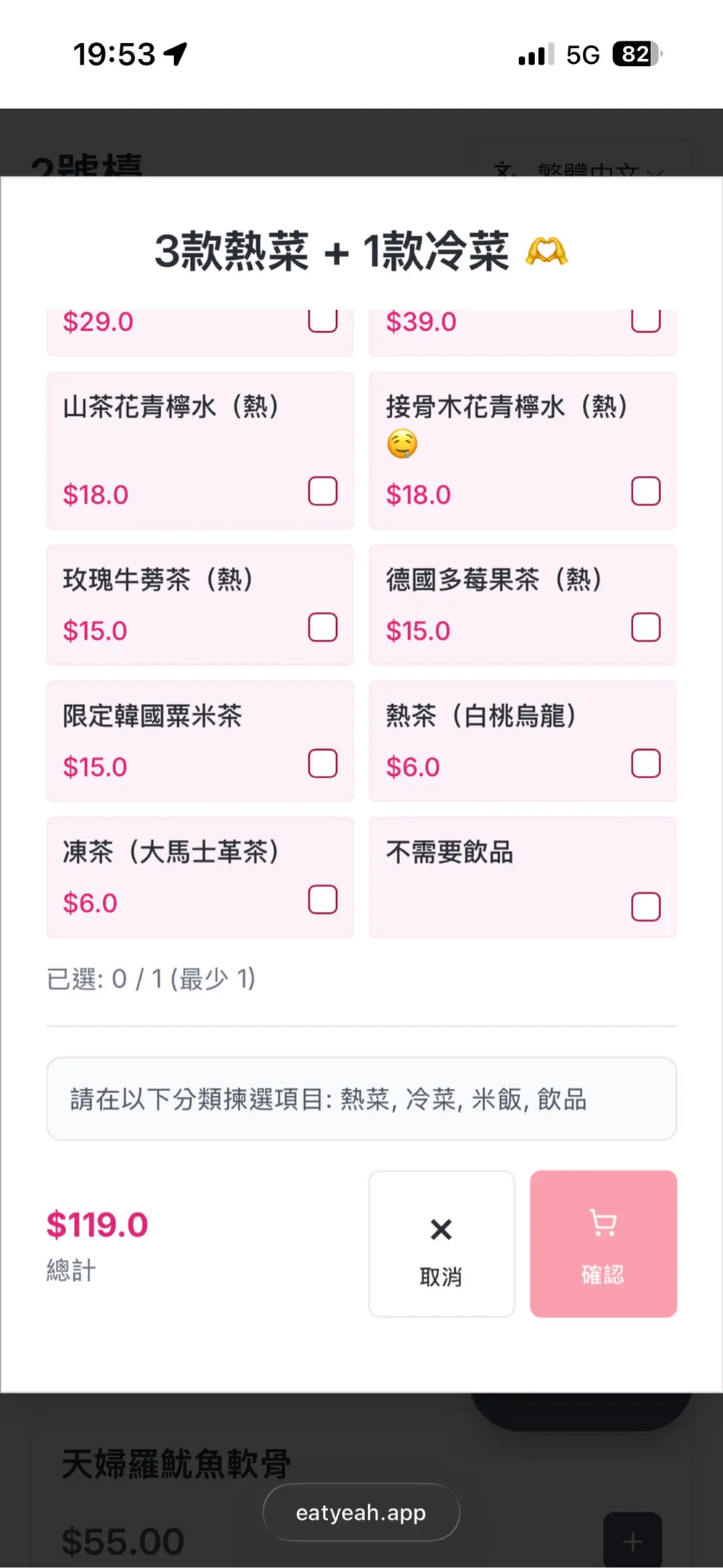Select 山茶花青檸水（熱）drink option
The image size is (723, 1568).
tap(322, 491)
